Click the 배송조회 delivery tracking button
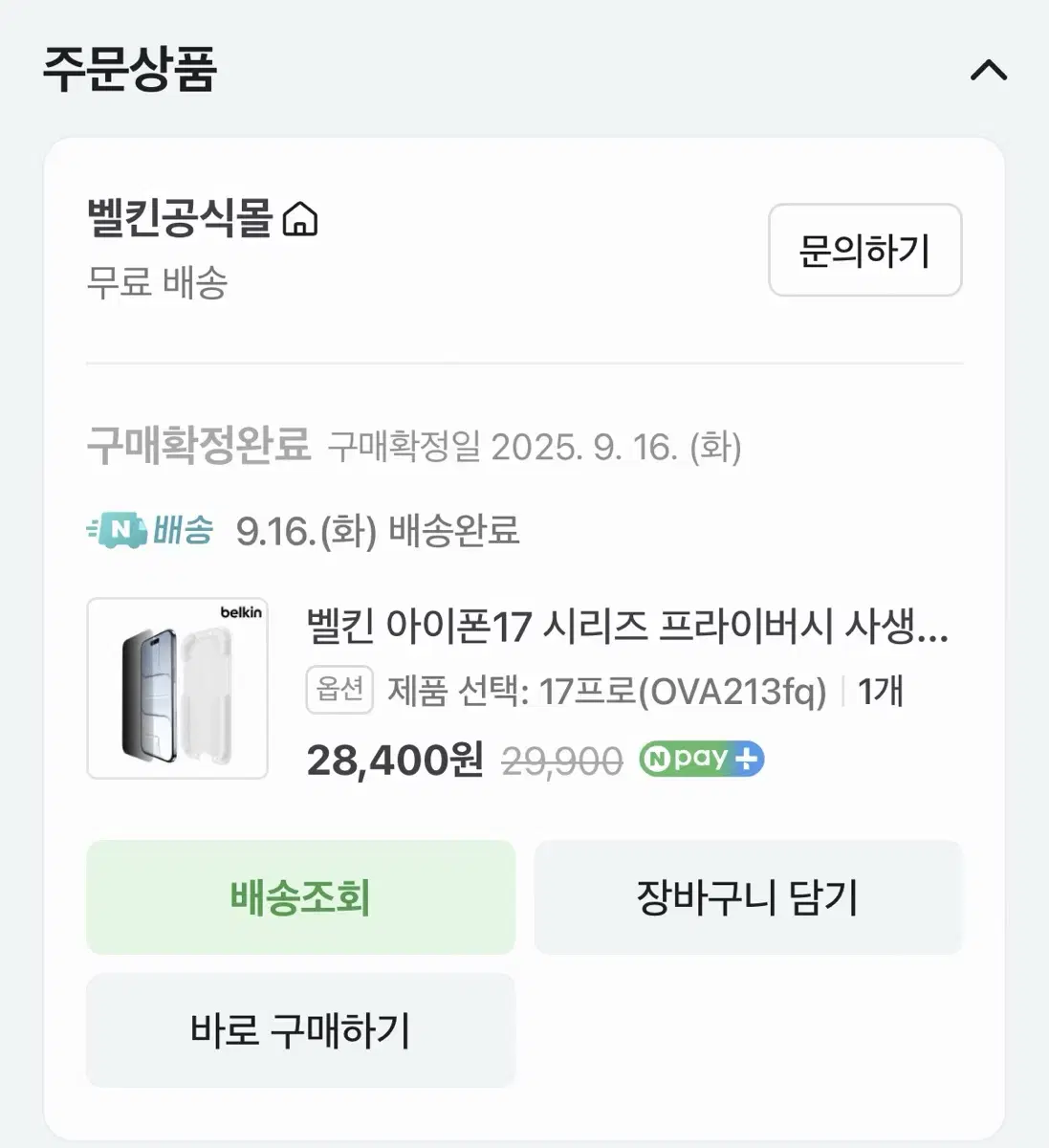 tap(300, 897)
